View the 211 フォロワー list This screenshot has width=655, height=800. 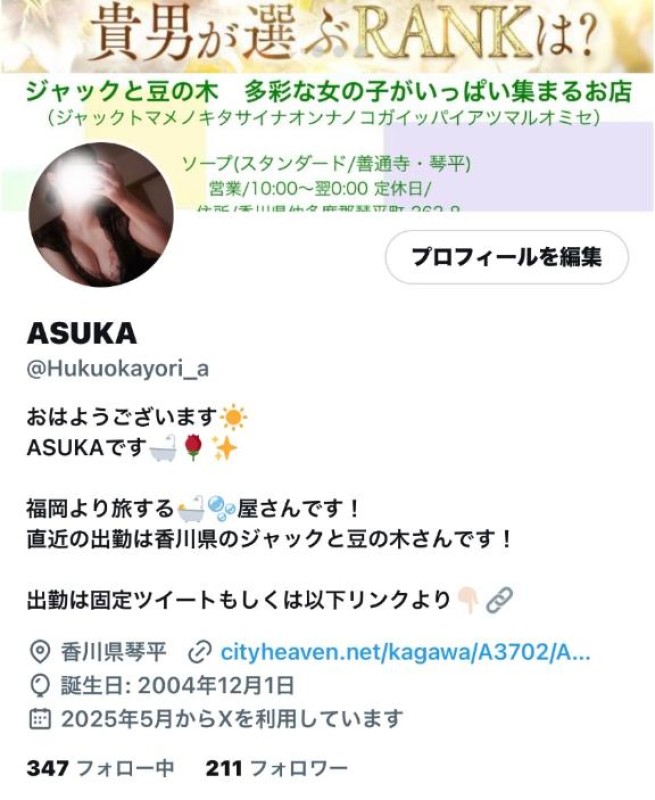click(x=276, y=768)
